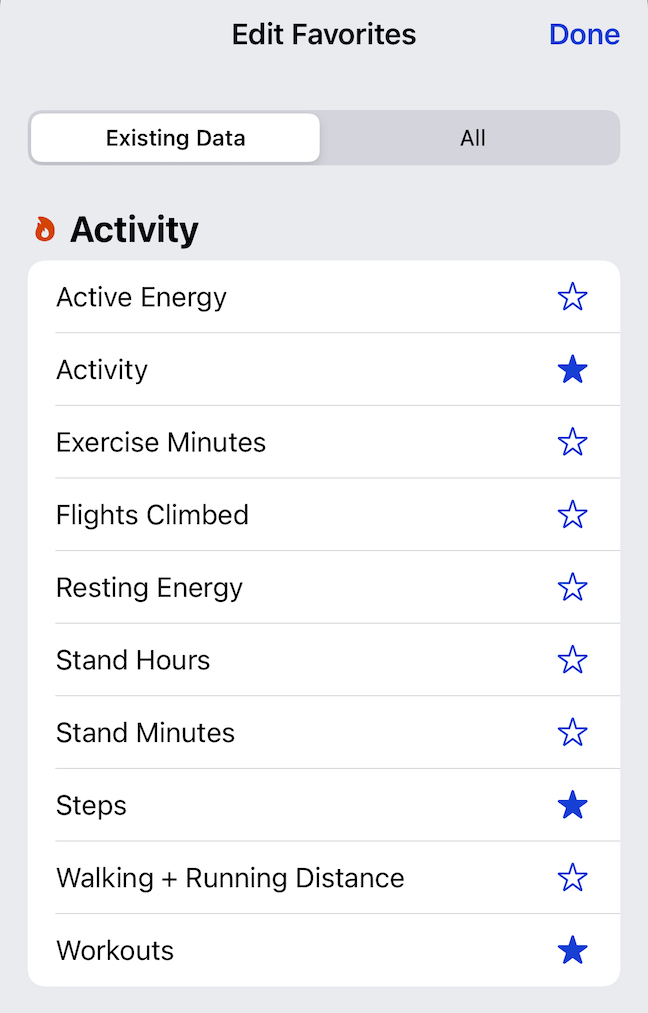Viewport: 648px width, 1013px height.
Task: Star the Exercise Minutes metric
Action: coord(572,442)
